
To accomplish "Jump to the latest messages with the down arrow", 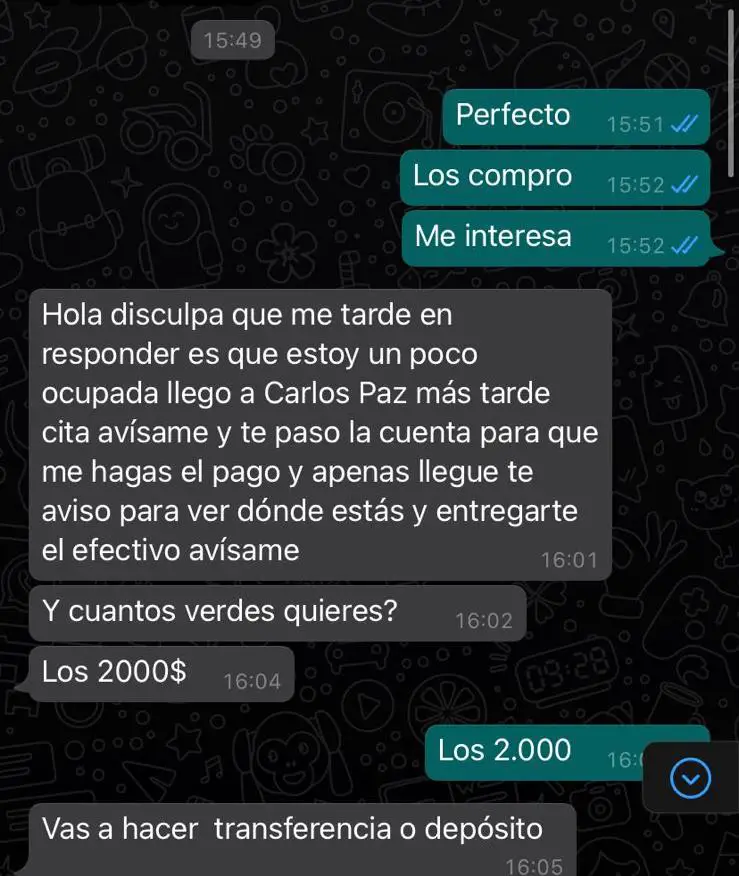I will 691,778.
